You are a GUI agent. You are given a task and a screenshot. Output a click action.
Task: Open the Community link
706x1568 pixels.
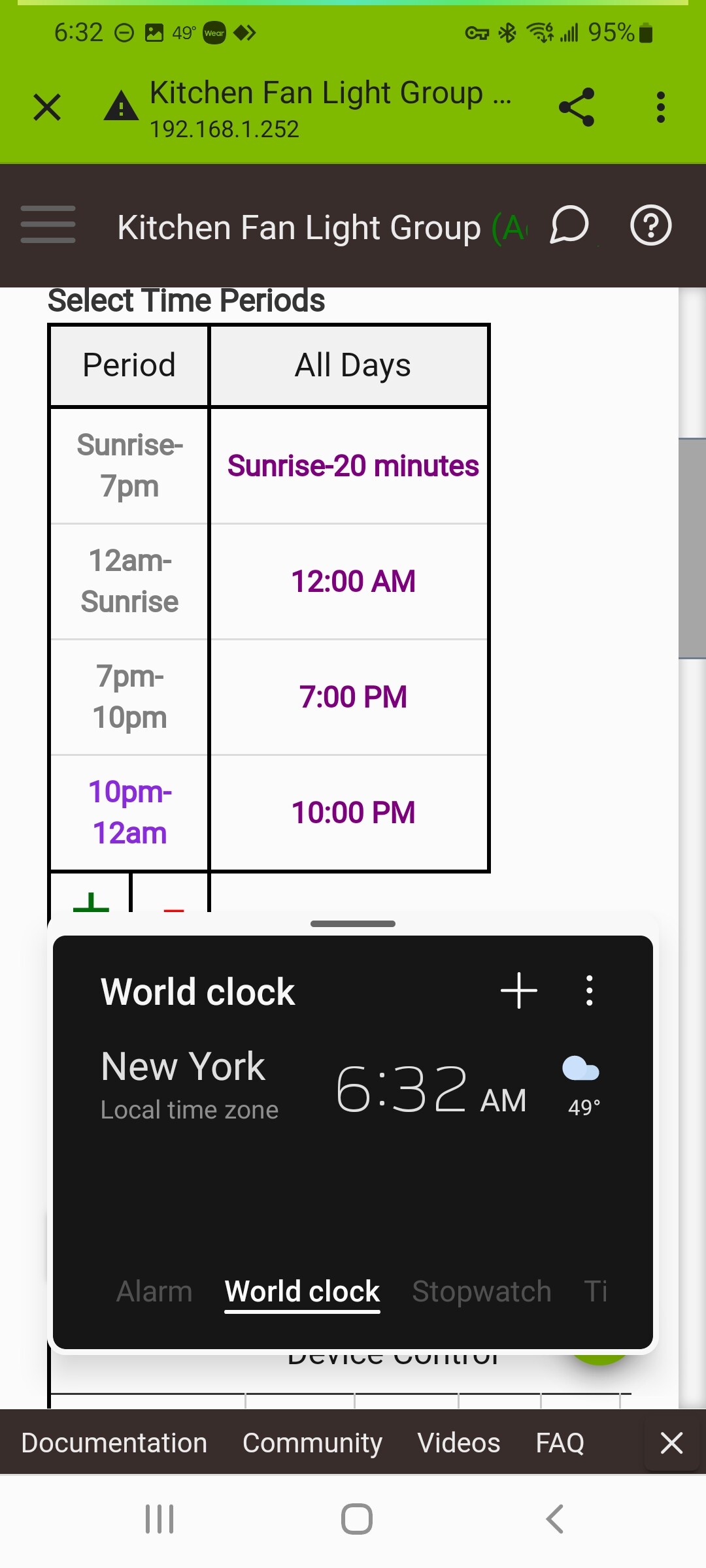click(x=312, y=1443)
